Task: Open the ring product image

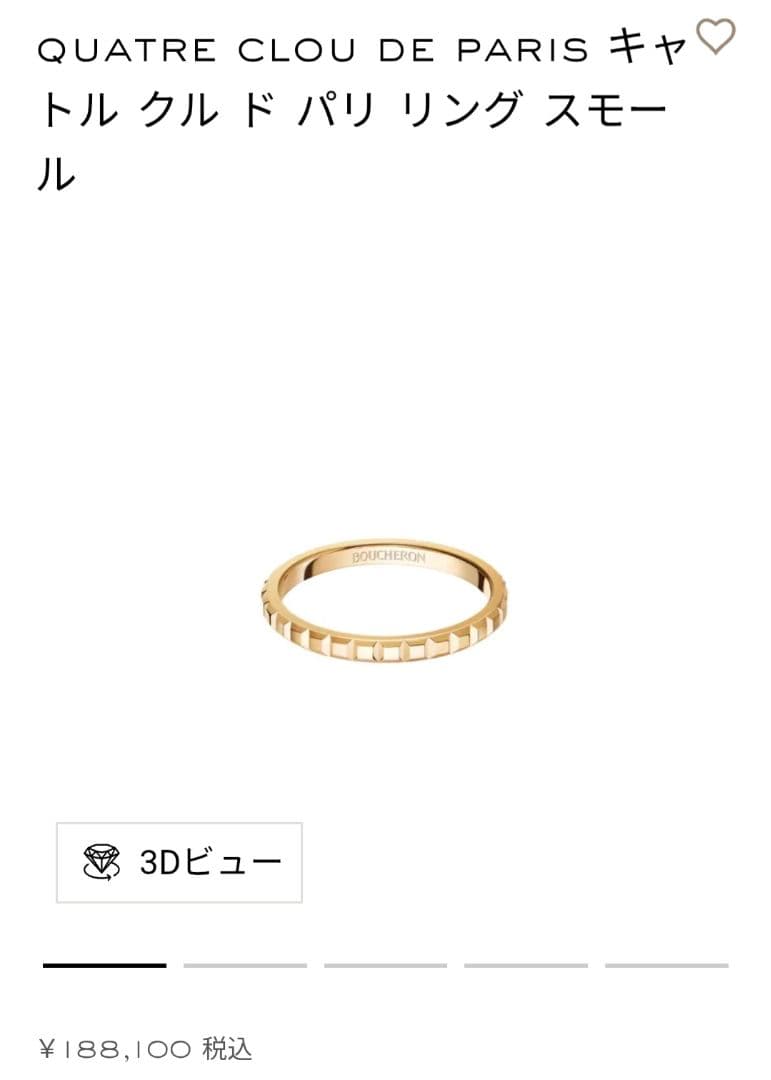Action: (385, 601)
